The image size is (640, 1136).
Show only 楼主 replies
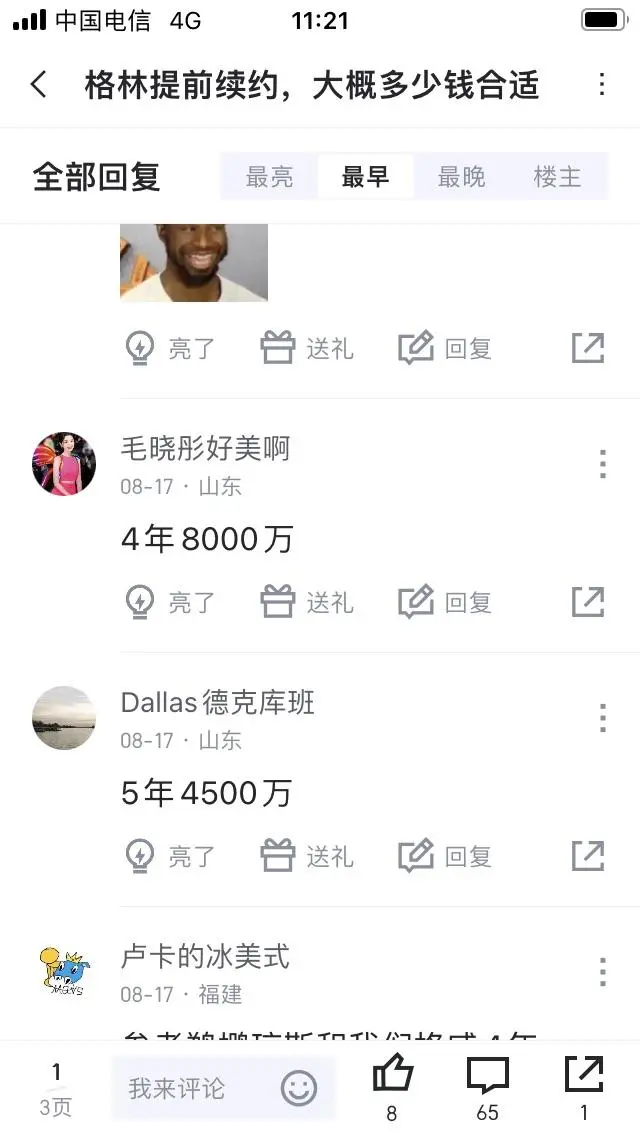(x=557, y=178)
